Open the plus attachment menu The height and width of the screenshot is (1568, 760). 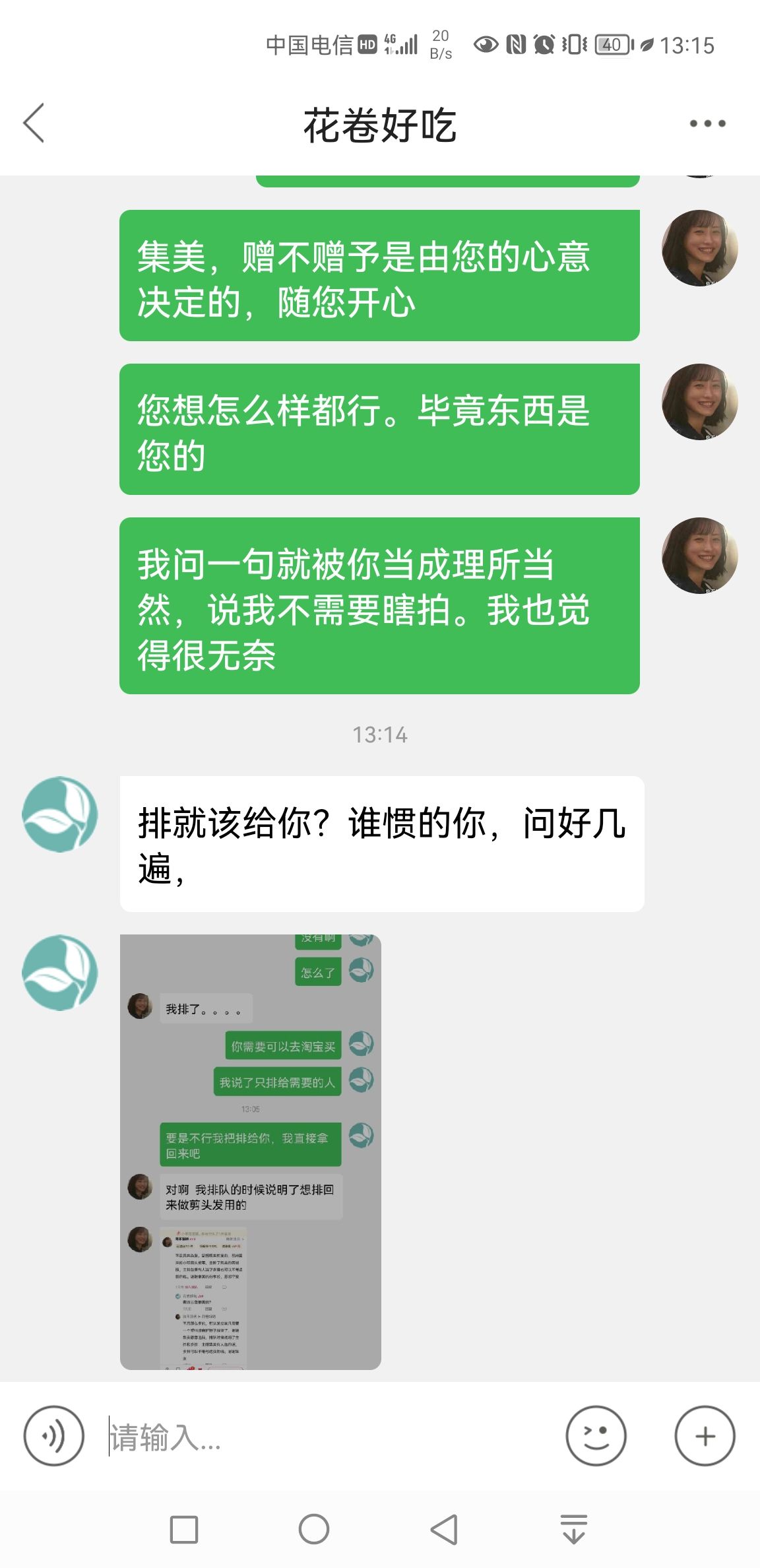click(x=705, y=1436)
